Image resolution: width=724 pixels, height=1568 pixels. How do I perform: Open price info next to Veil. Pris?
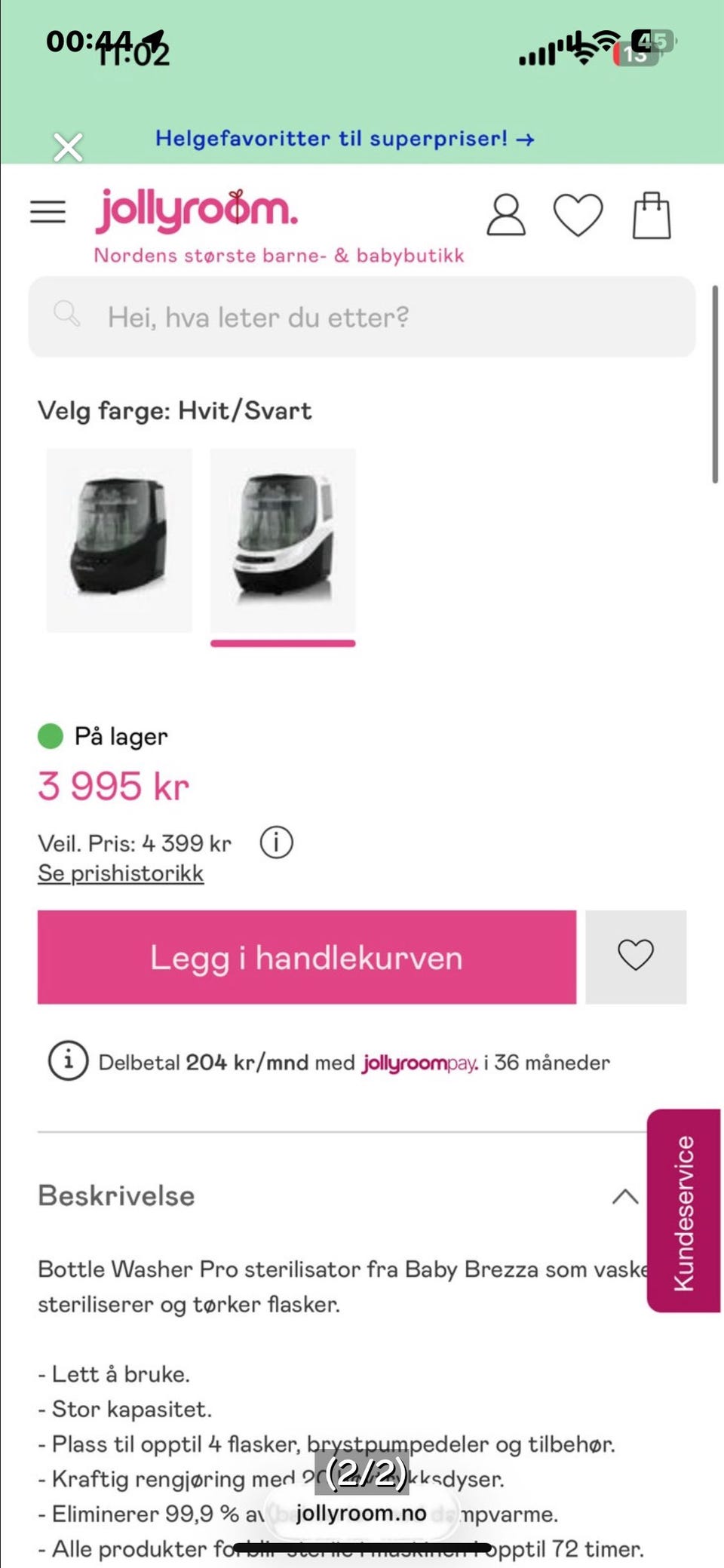[276, 842]
